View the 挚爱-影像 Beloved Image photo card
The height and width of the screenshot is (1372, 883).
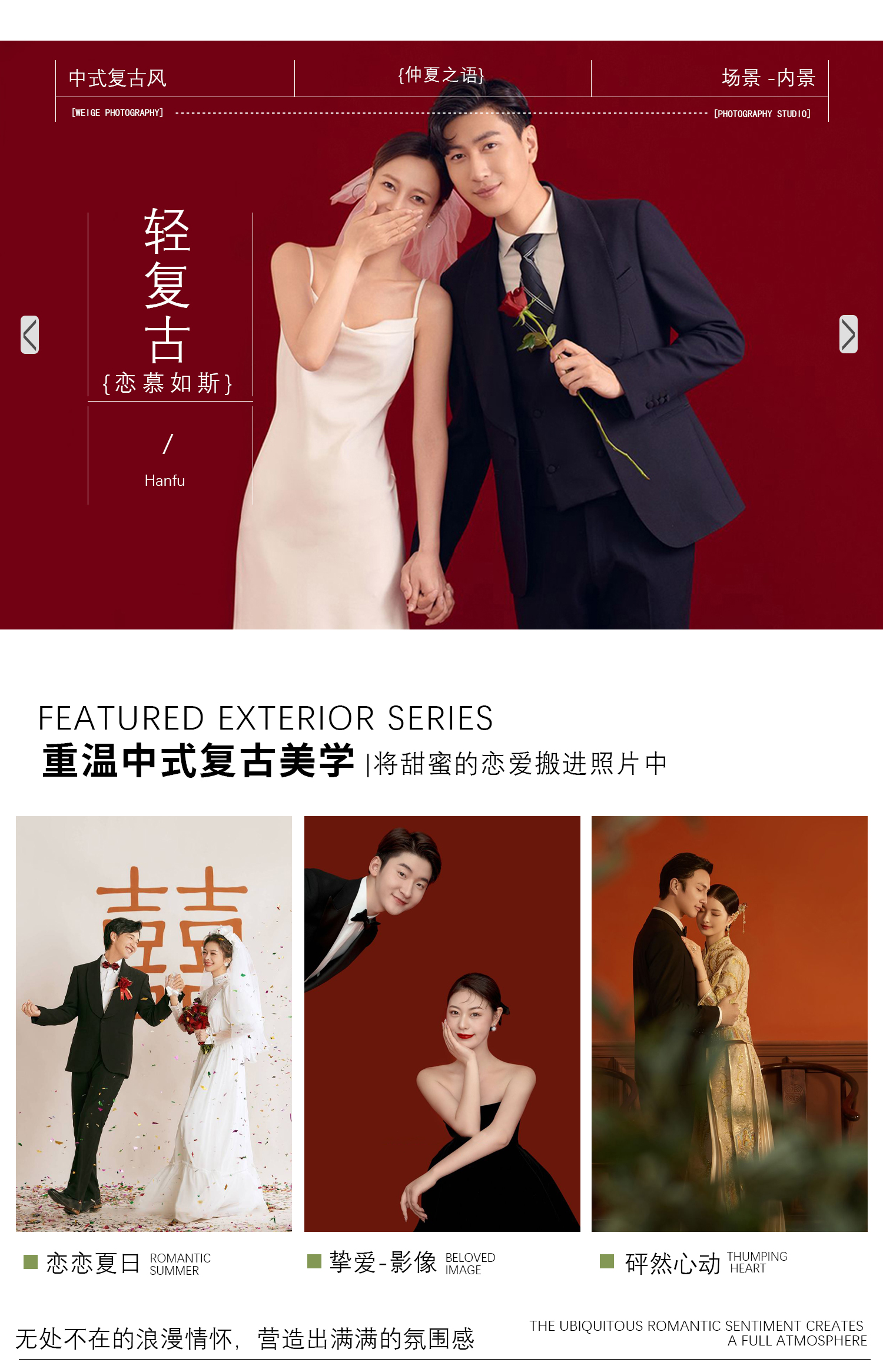tap(441, 1023)
